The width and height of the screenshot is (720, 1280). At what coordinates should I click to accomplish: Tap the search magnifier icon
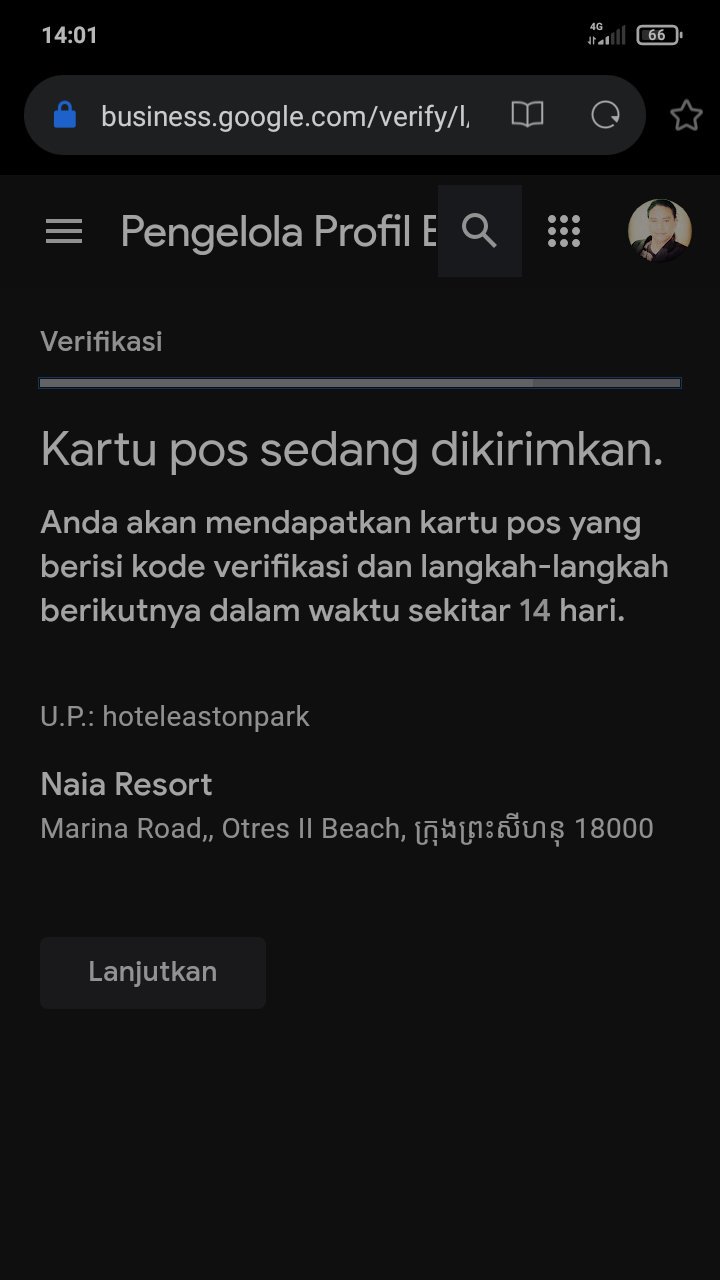pyautogui.click(x=480, y=231)
